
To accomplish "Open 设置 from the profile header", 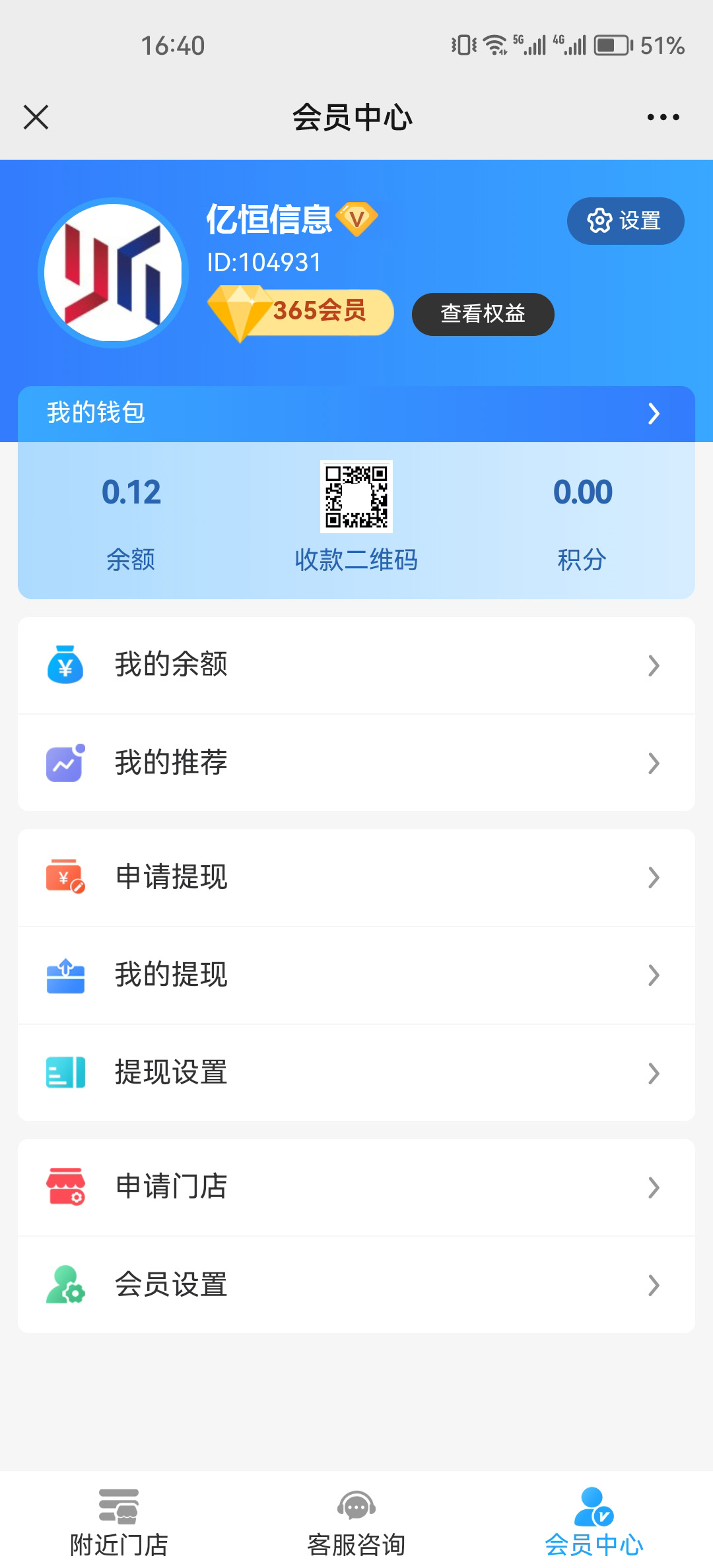I will coord(625,221).
